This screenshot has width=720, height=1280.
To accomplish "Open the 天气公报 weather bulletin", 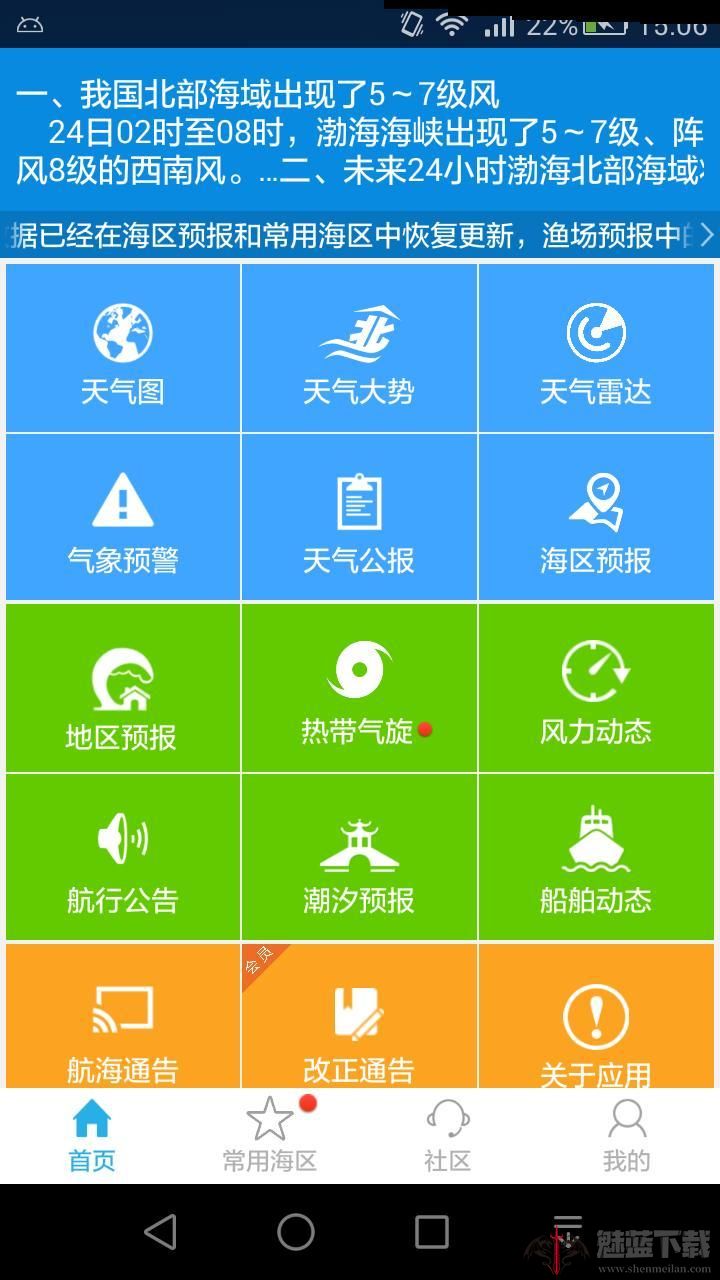I will click(359, 518).
